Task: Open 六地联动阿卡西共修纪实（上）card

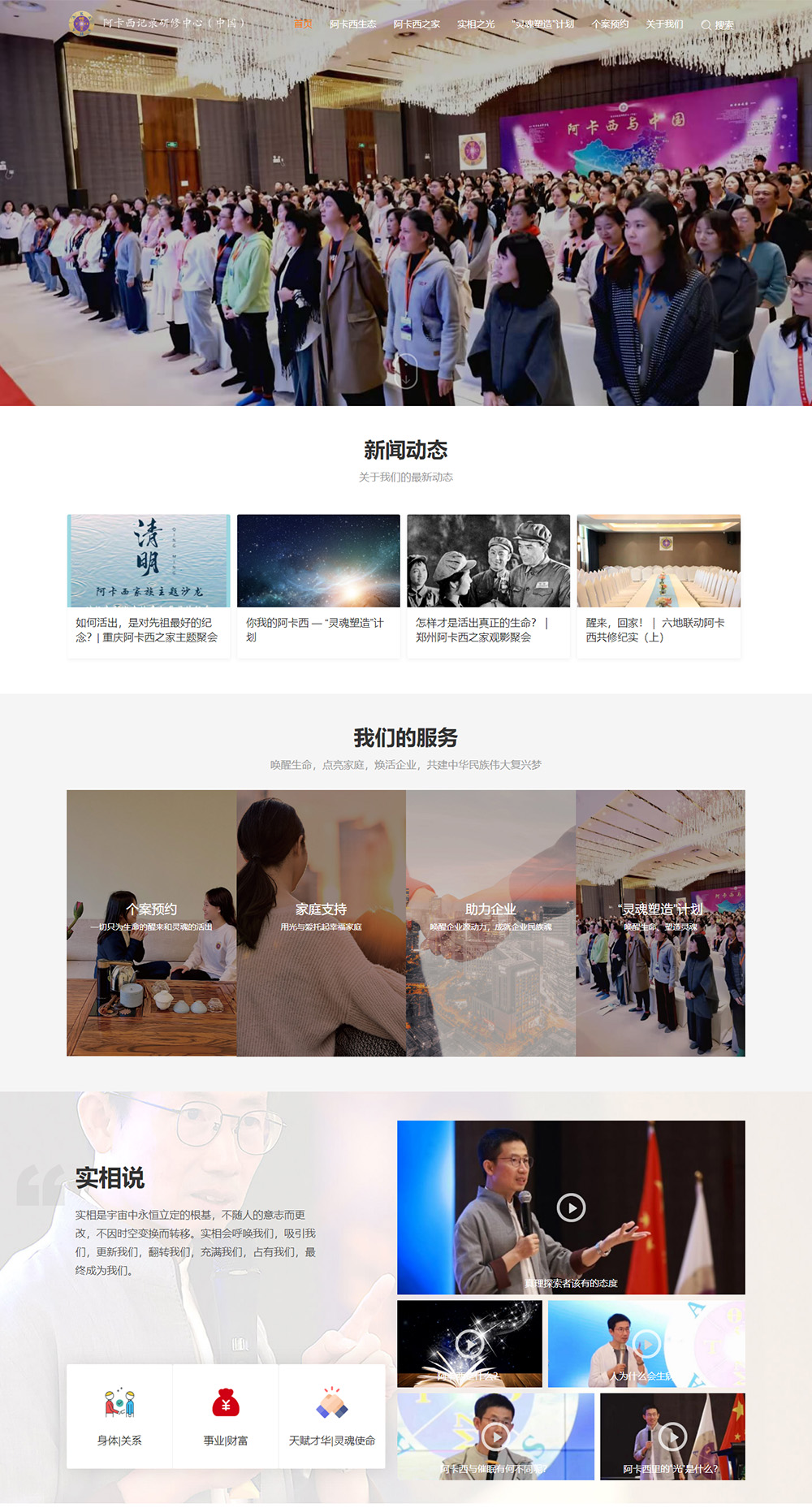Action: pos(659,585)
